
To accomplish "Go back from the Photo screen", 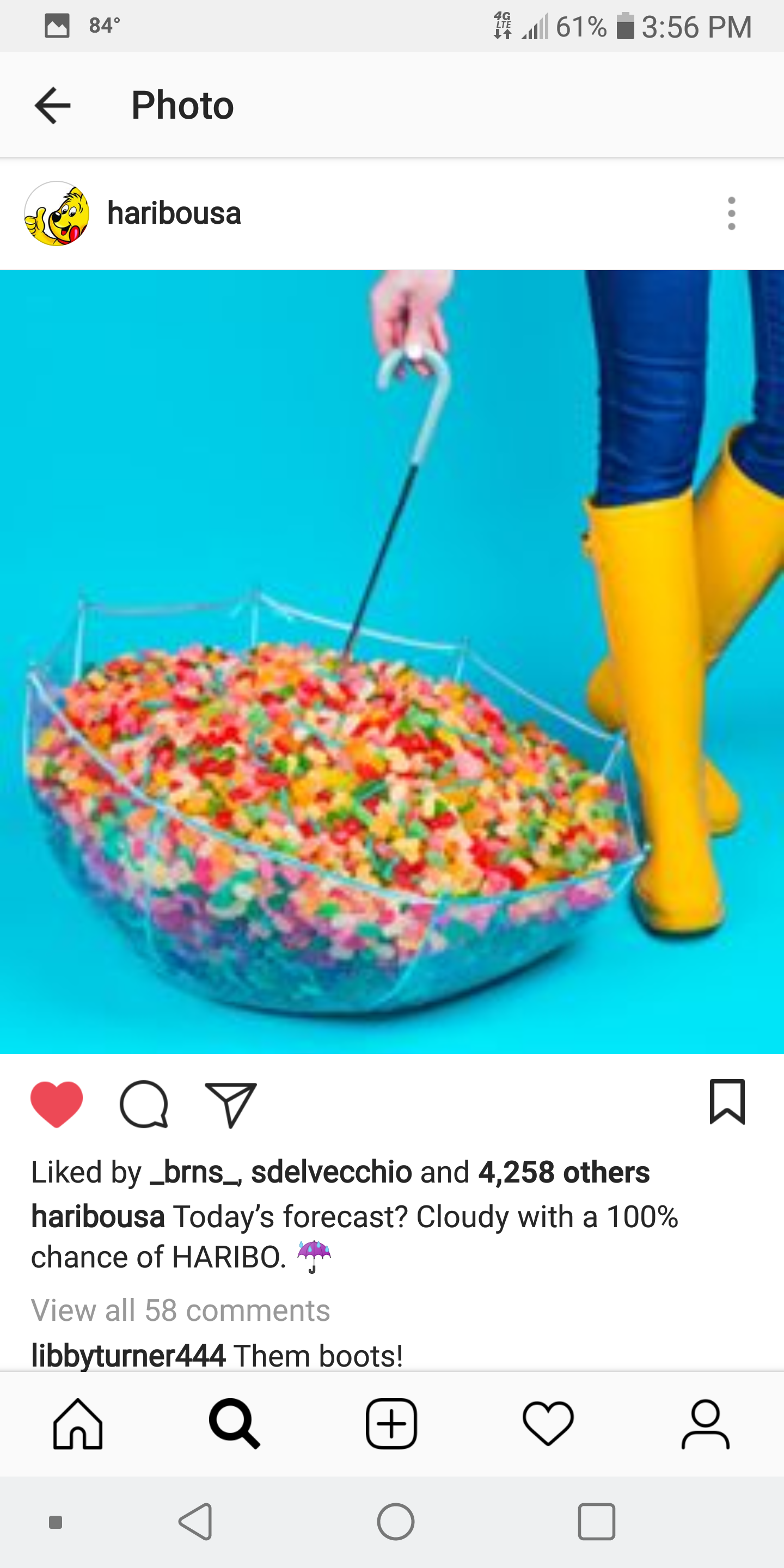I will (53, 105).
